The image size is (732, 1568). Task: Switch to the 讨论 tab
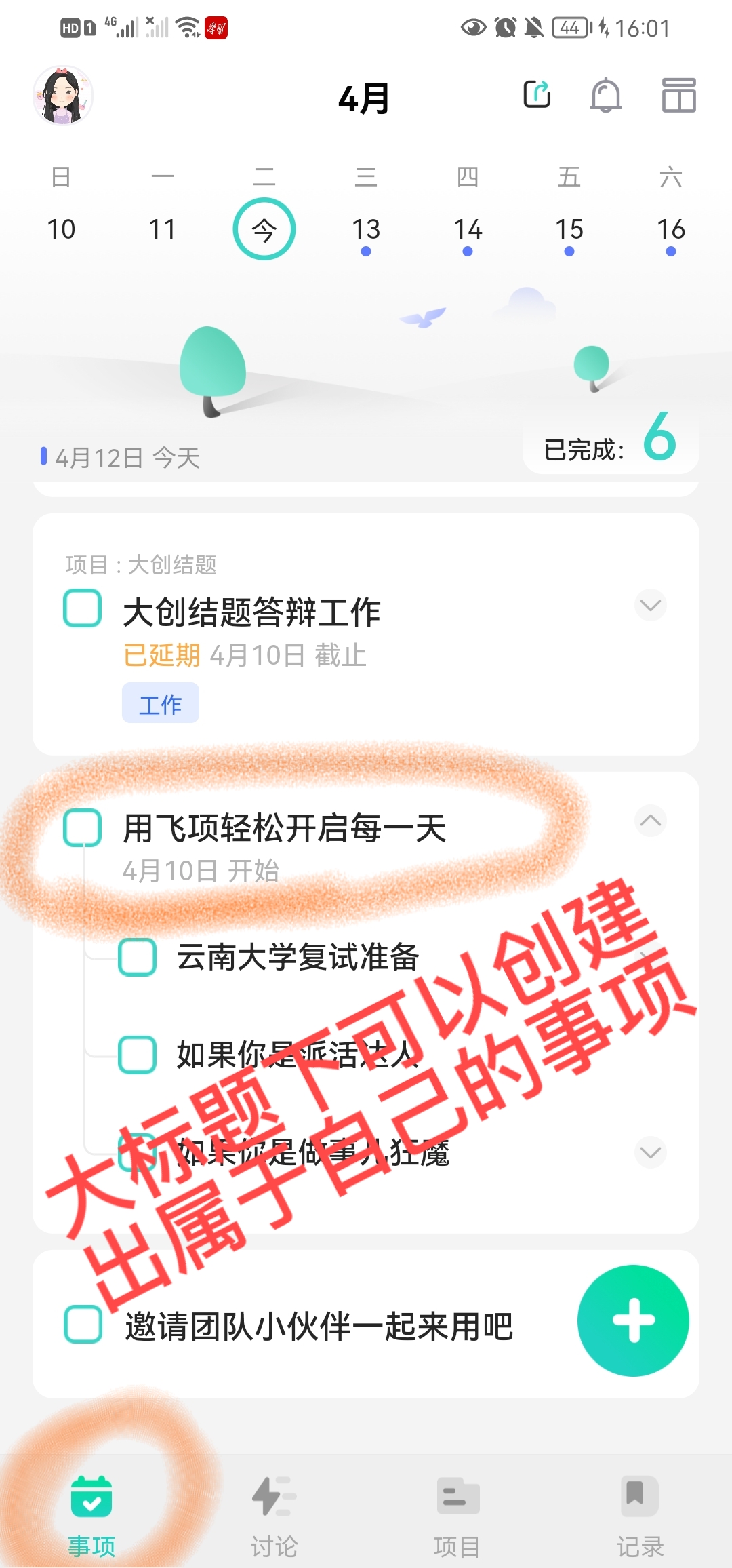coord(274,1512)
